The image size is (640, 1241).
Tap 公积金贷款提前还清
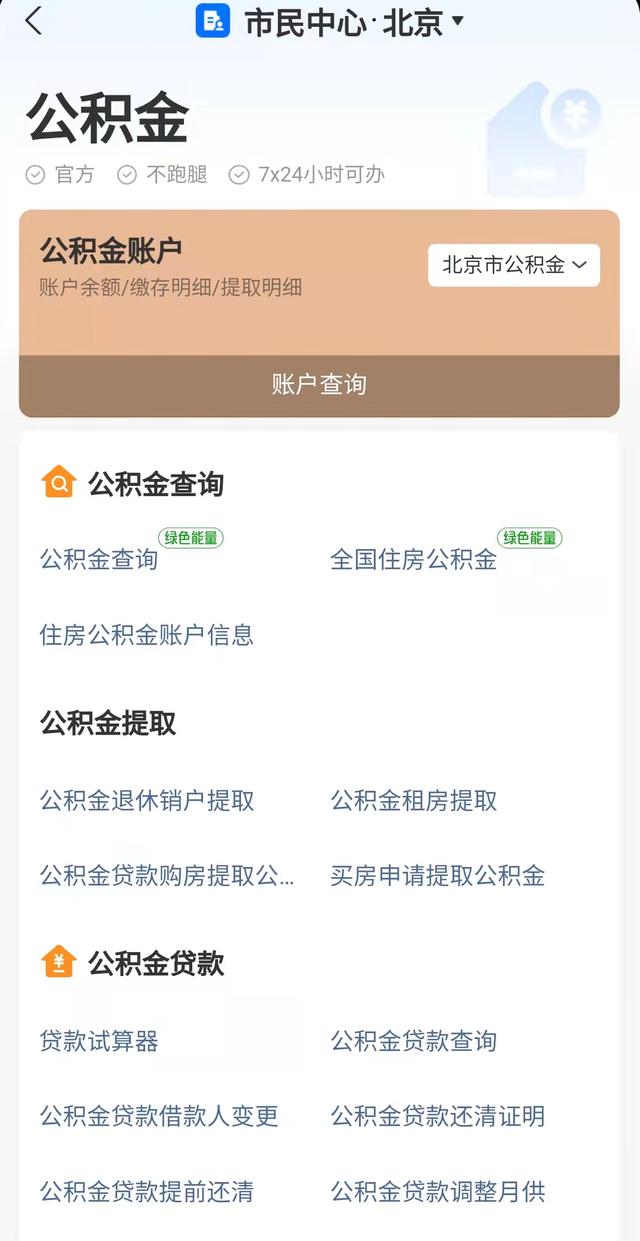click(147, 1192)
